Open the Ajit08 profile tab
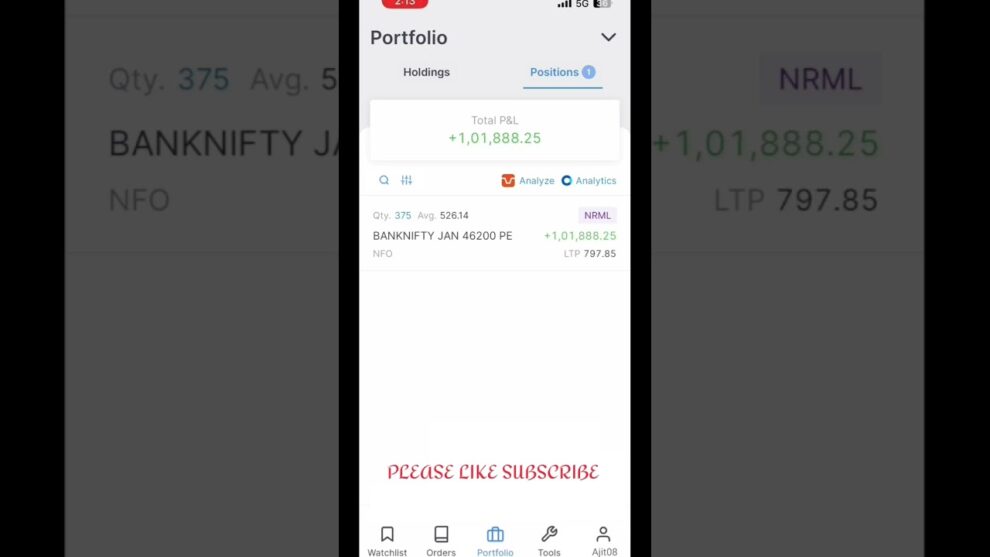Screen dimensions: 990x557 point(603,540)
